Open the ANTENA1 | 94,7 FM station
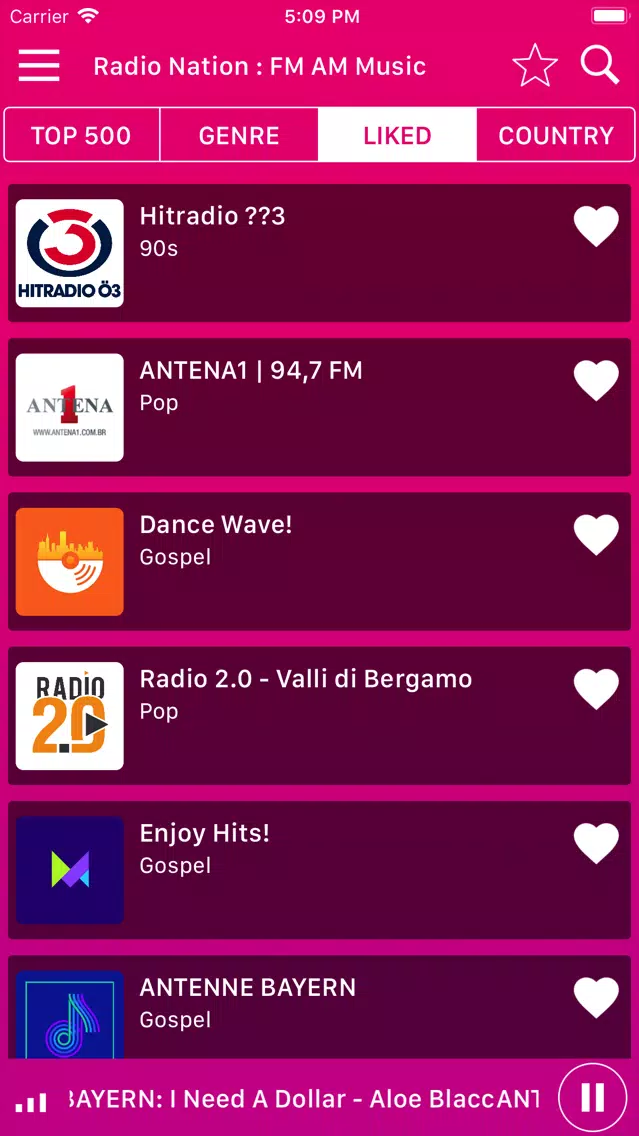The width and height of the screenshot is (639, 1136). (x=320, y=407)
